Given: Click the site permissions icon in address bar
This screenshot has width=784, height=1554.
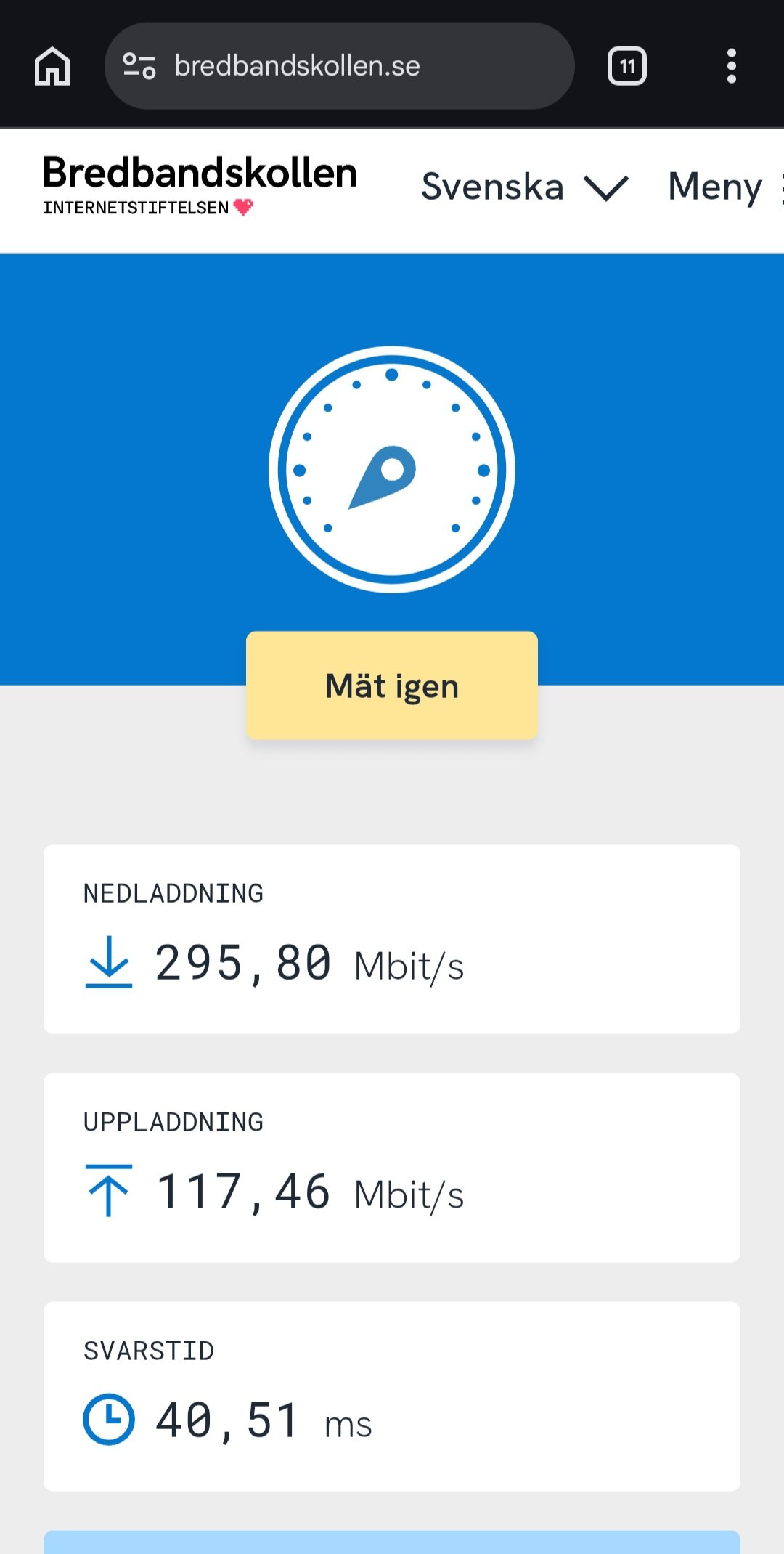Looking at the screenshot, I should click(x=139, y=65).
